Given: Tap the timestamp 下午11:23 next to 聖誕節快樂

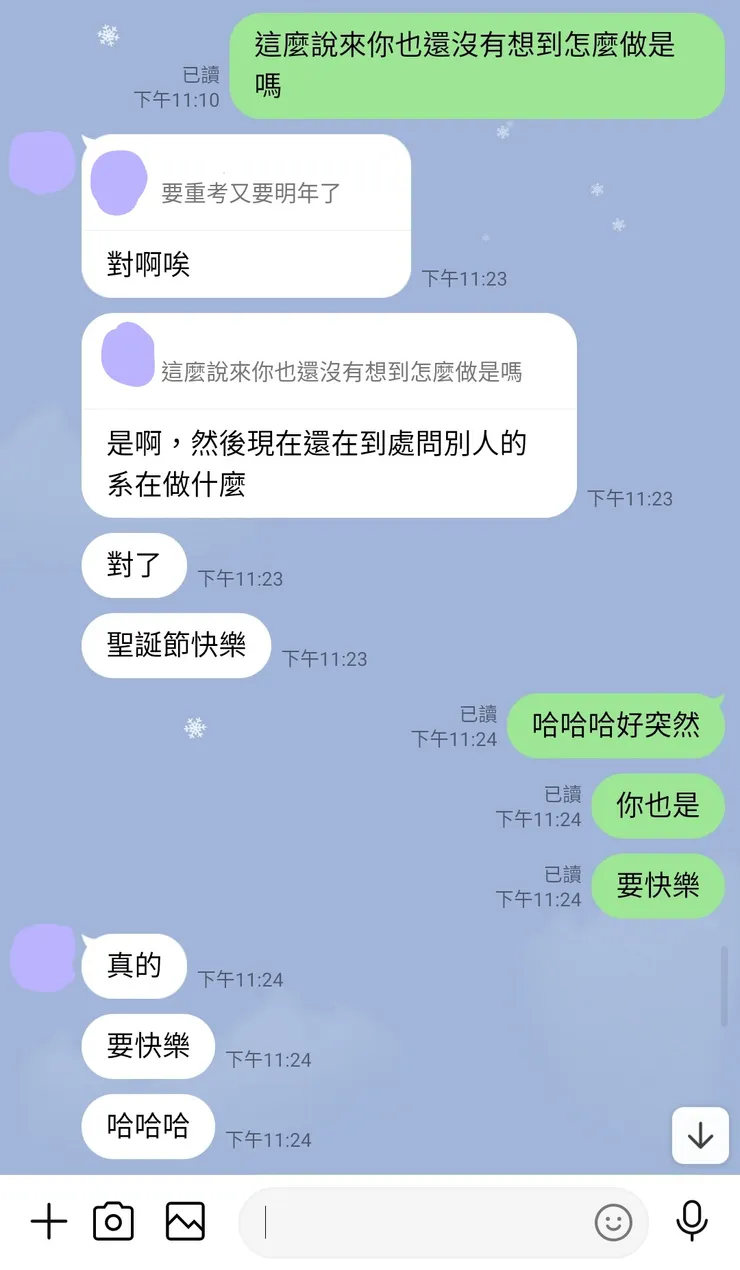Looking at the screenshot, I should click(x=325, y=658).
